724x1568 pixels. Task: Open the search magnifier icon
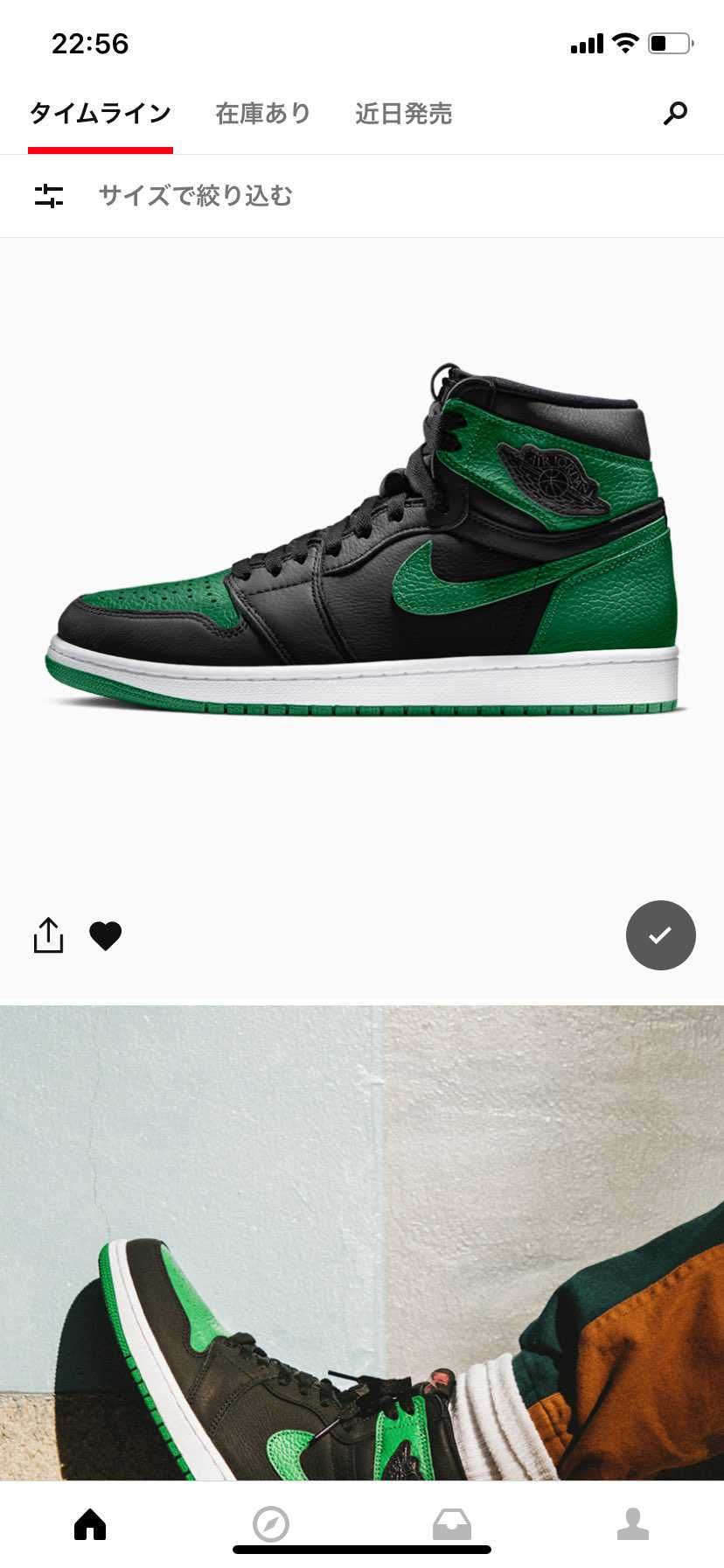[675, 113]
